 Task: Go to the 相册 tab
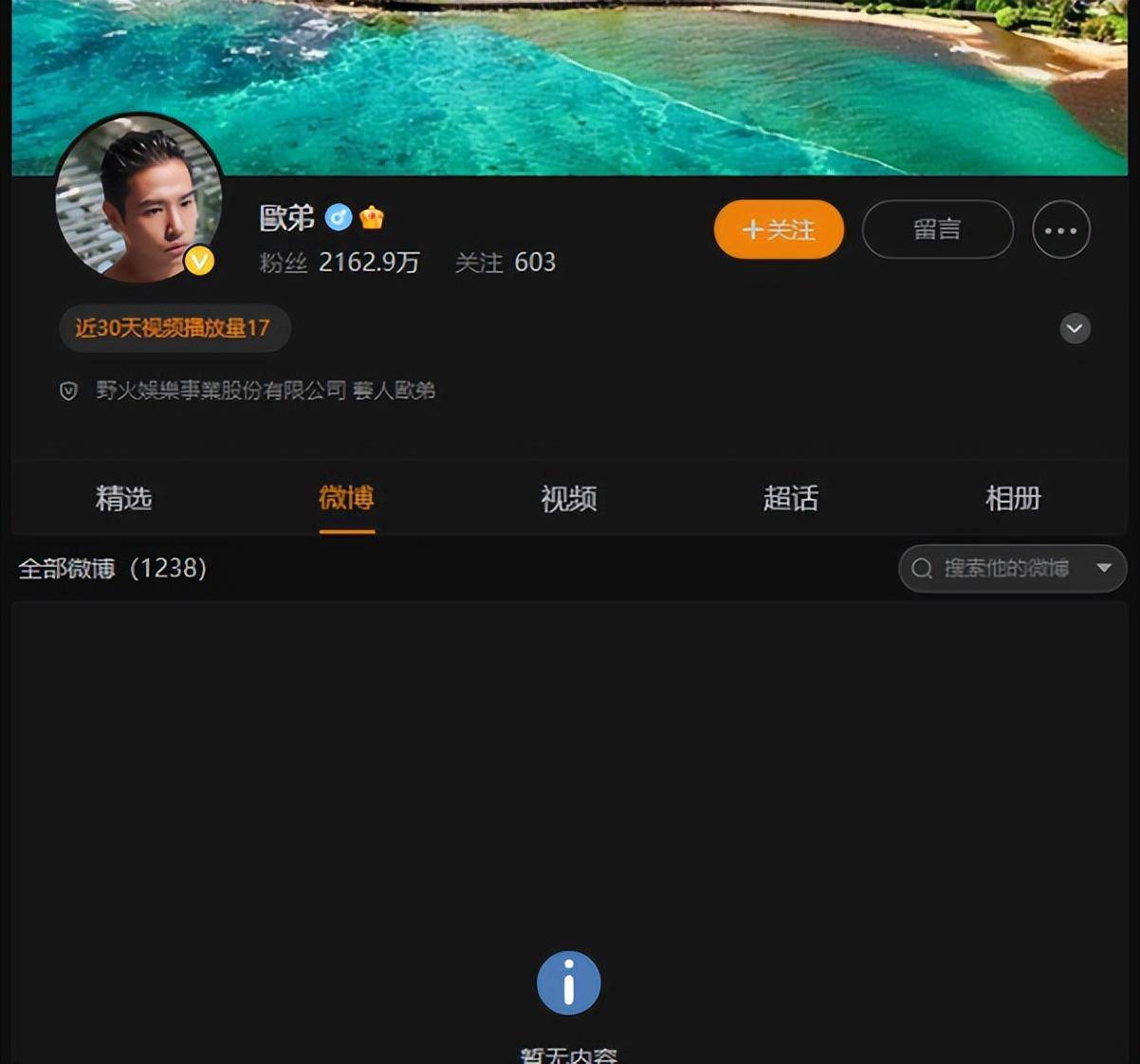1013,498
